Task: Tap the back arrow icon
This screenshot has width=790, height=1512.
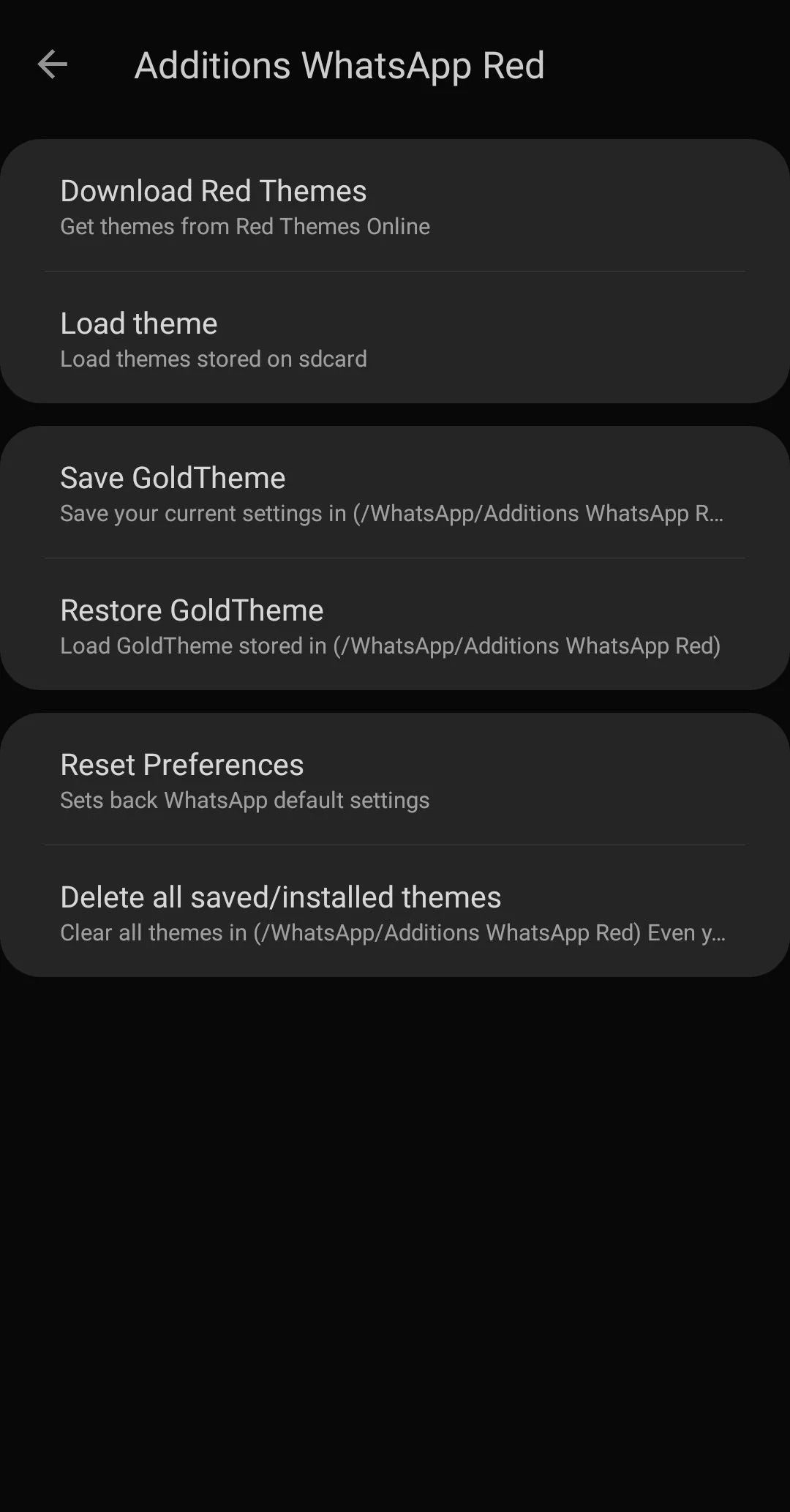Action: [53, 65]
